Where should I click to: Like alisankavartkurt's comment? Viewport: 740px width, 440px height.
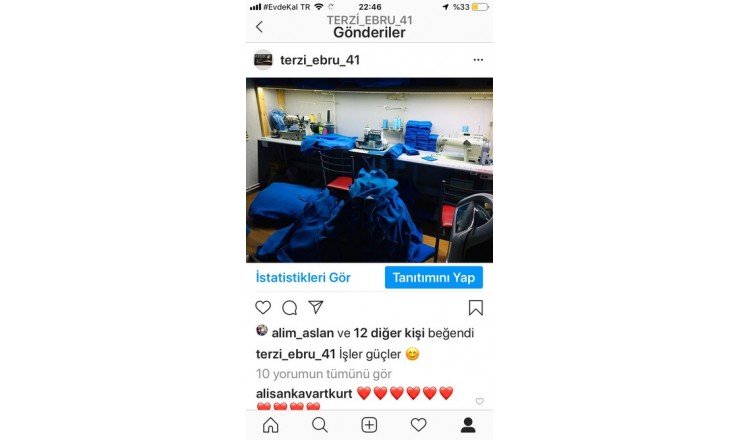(x=479, y=401)
